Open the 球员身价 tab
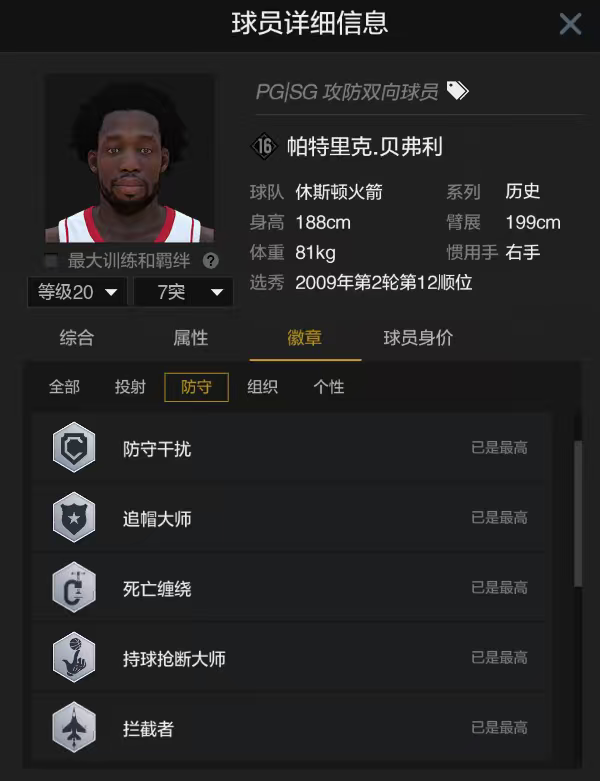The image size is (600, 781). click(x=418, y=338)
